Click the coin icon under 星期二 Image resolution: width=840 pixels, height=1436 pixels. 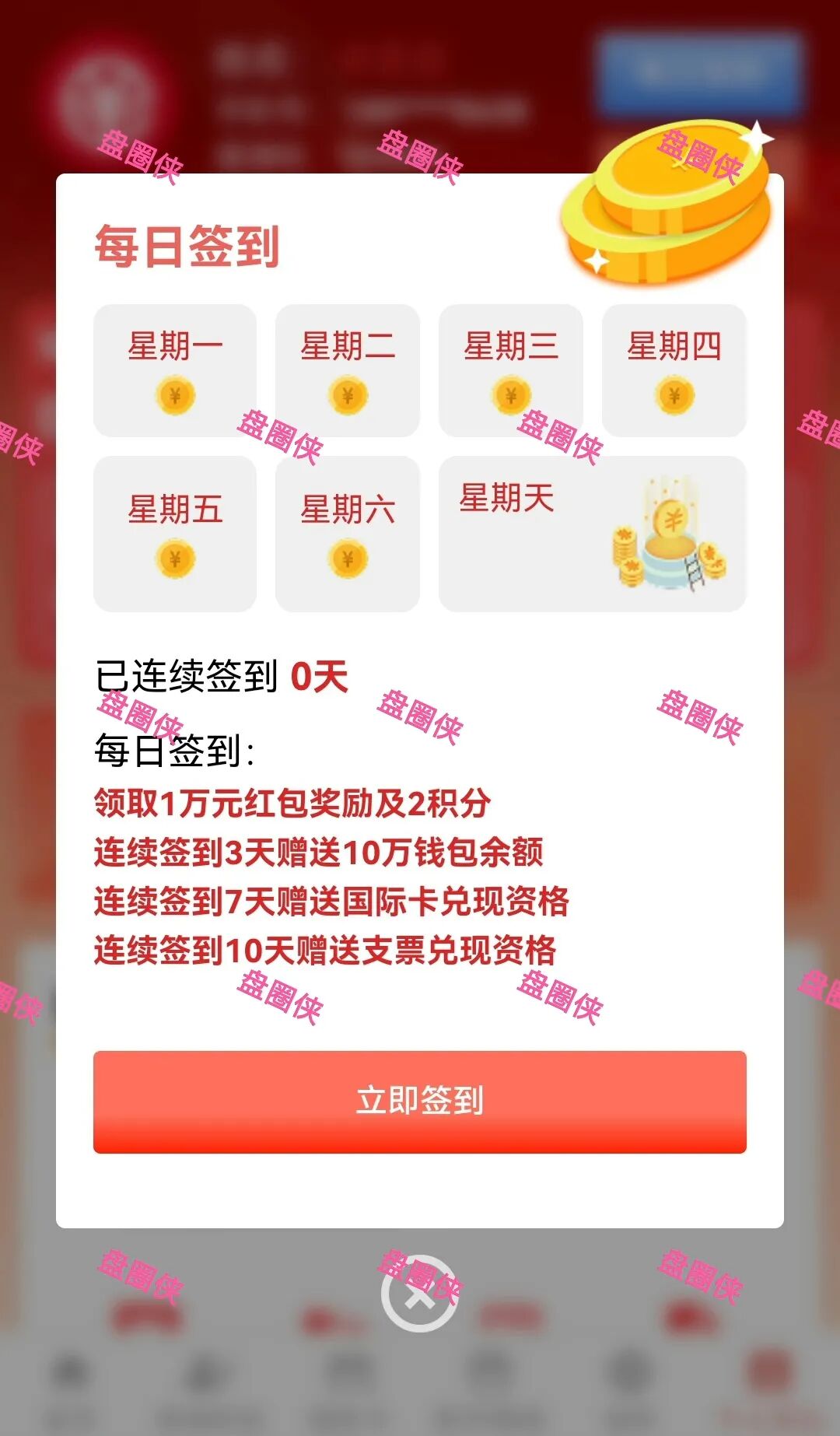(x=346, y=396)
